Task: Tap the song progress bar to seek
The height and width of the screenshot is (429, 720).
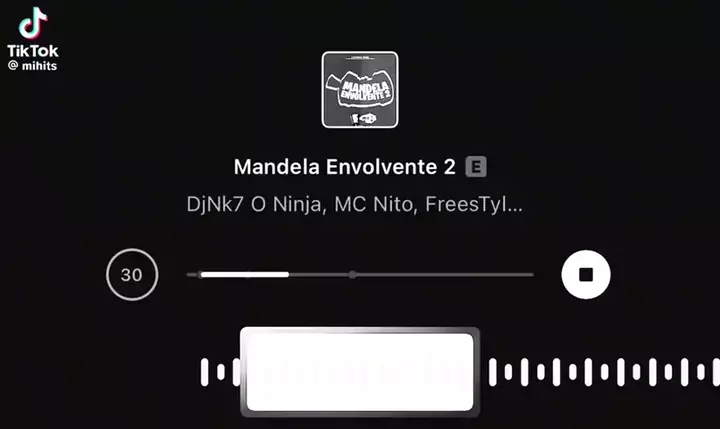Action: 360,275
